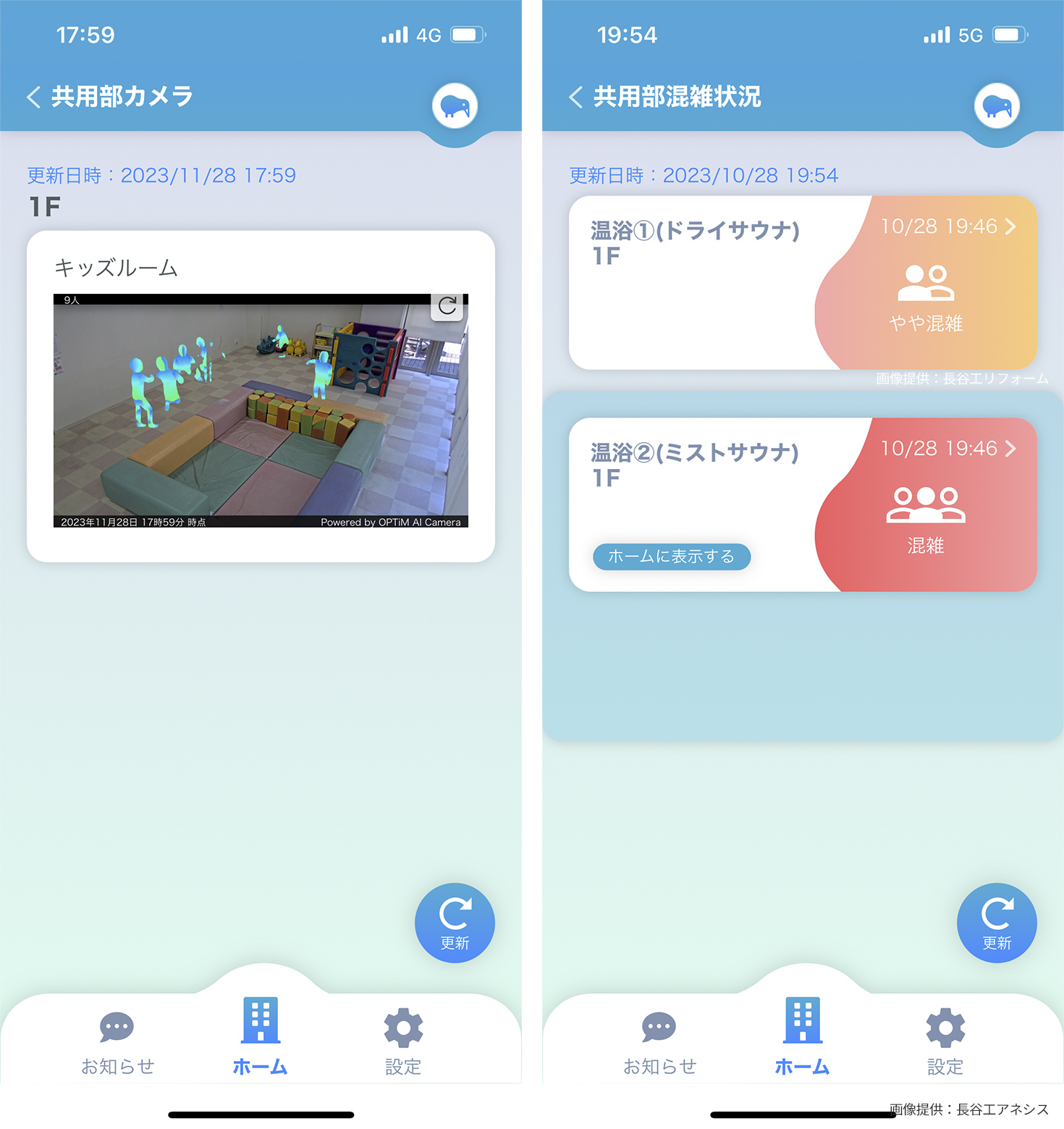Open the キッズルーム camera card
The width and height of the screenshot is (1064, 1129).
(x=261, y=410)
